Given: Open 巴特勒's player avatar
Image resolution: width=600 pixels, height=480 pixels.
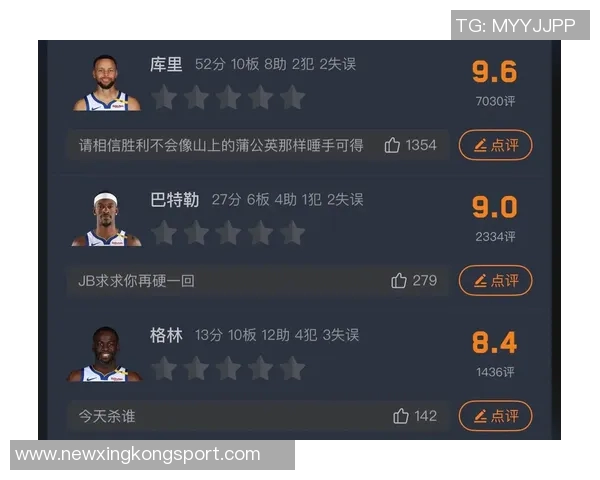Looking at the screenshot, I should tap(105, 219).
